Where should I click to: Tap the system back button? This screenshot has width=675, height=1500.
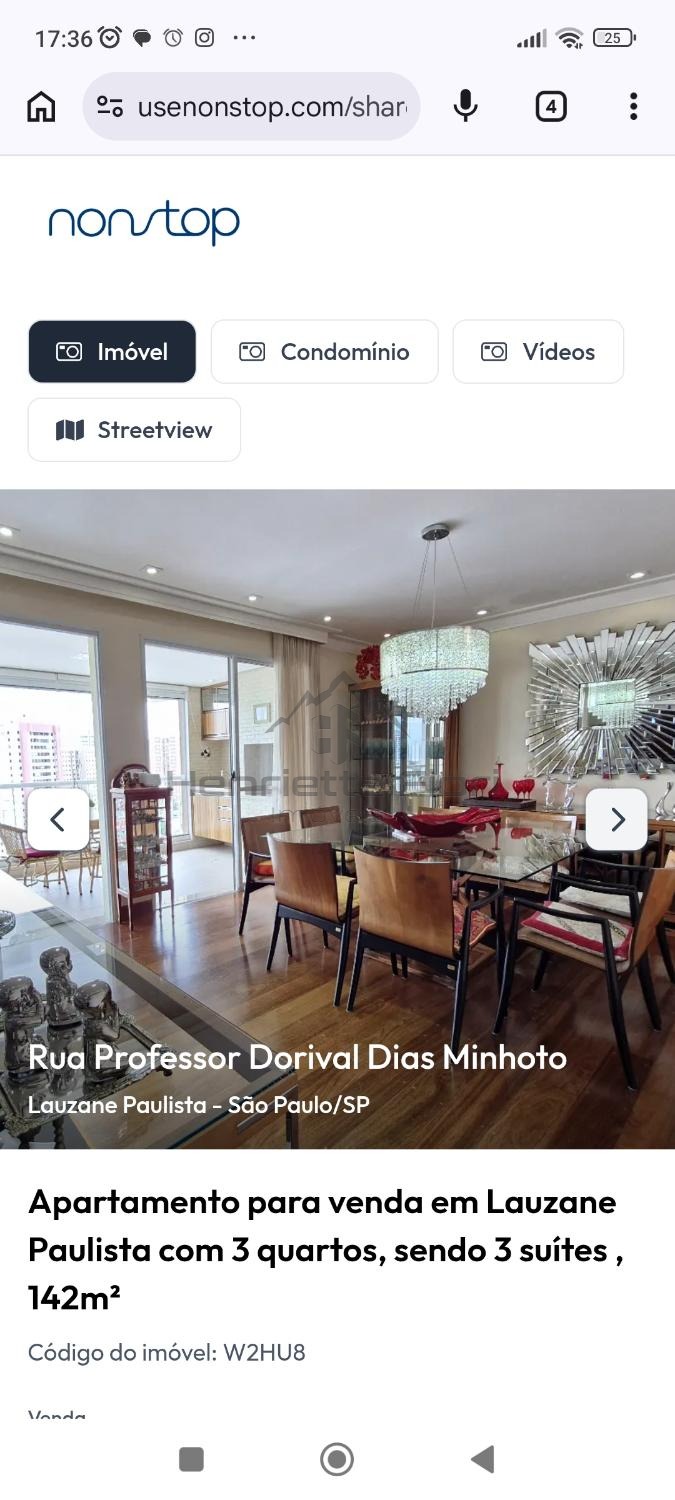pyautogui.click(x=482, y=1459)
